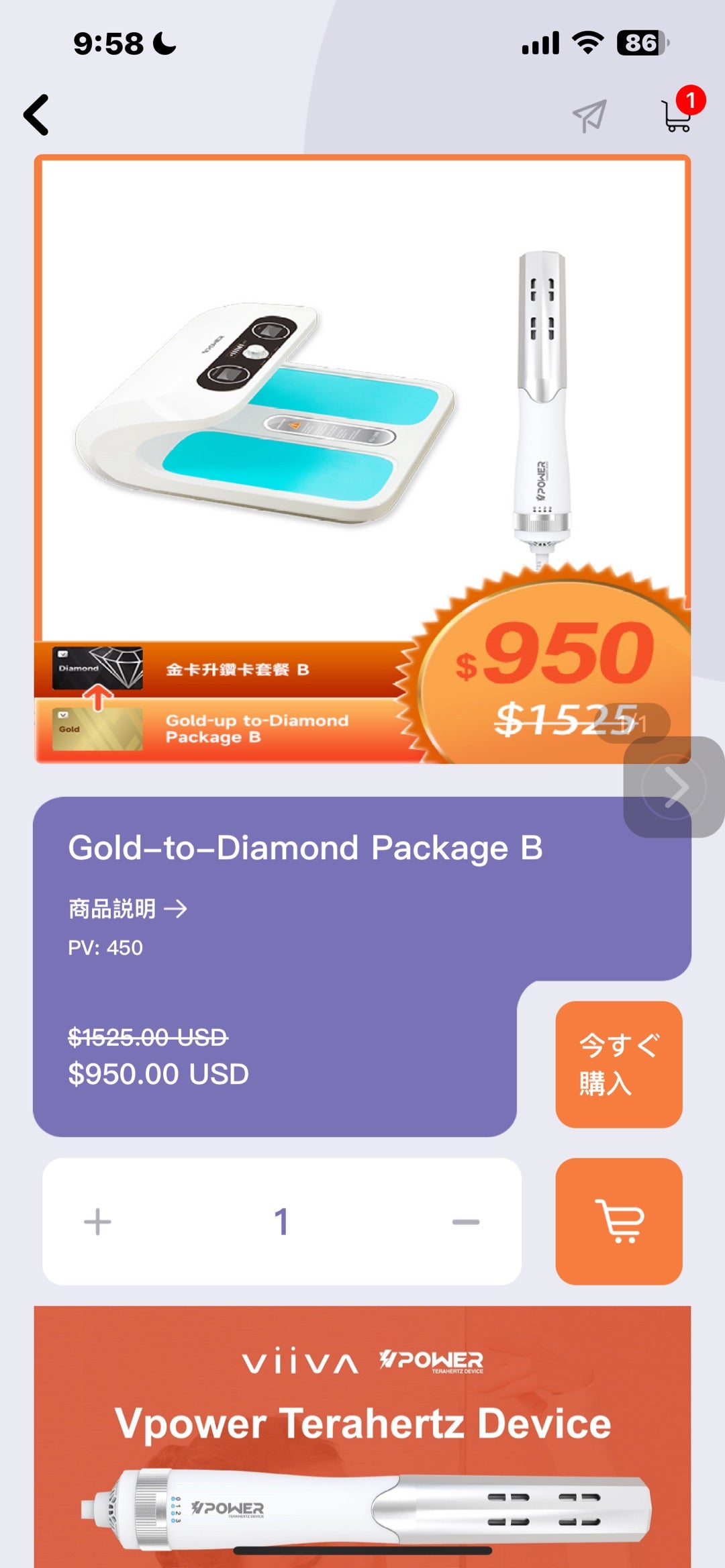Add the package to cart with the orange cart button
Image resolution: width=725 pixels, height=1568 pixels.
pyautogui.click(x=618, y=1222)
